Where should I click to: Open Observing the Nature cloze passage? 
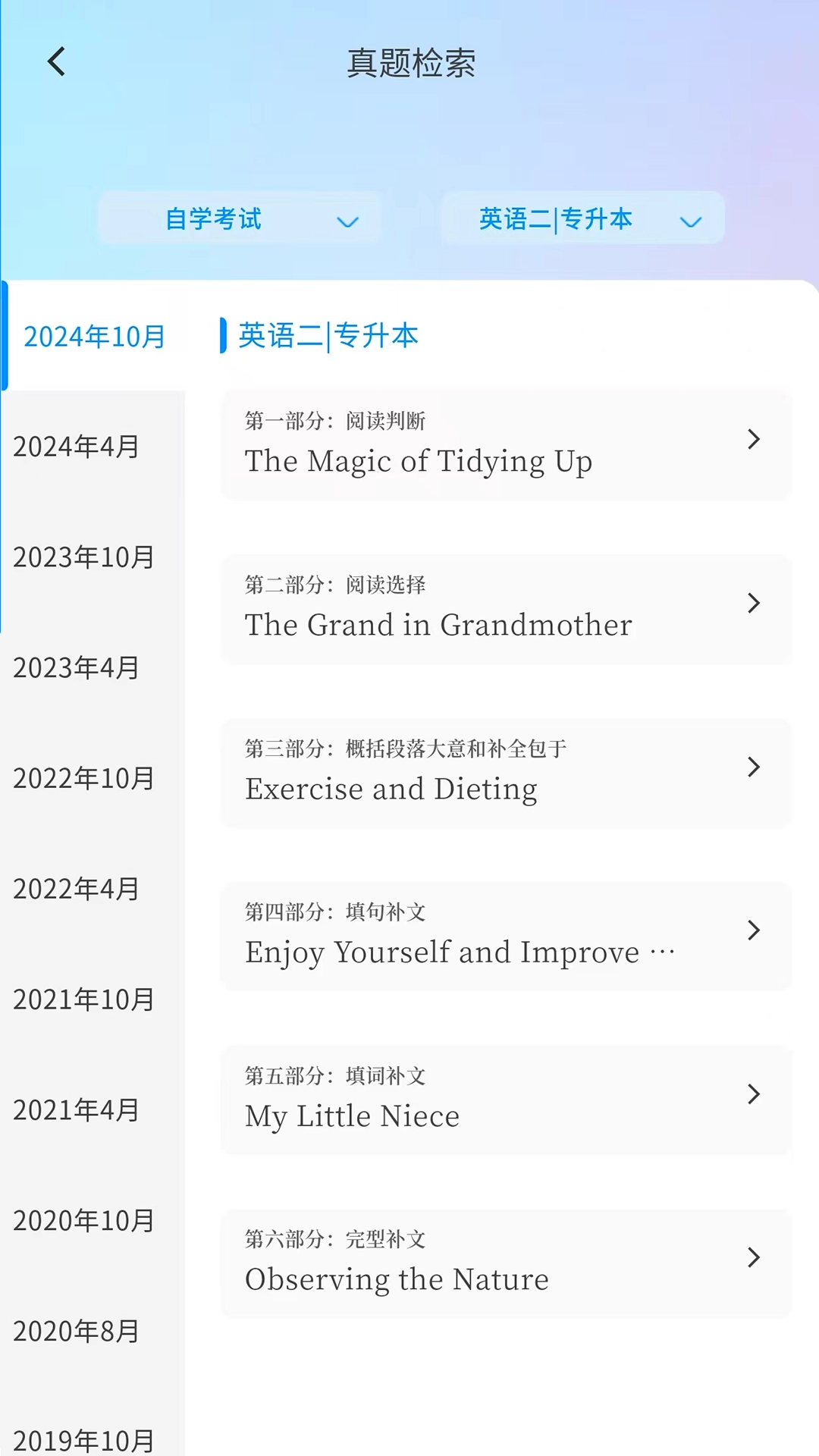(x=506, y=1263)
